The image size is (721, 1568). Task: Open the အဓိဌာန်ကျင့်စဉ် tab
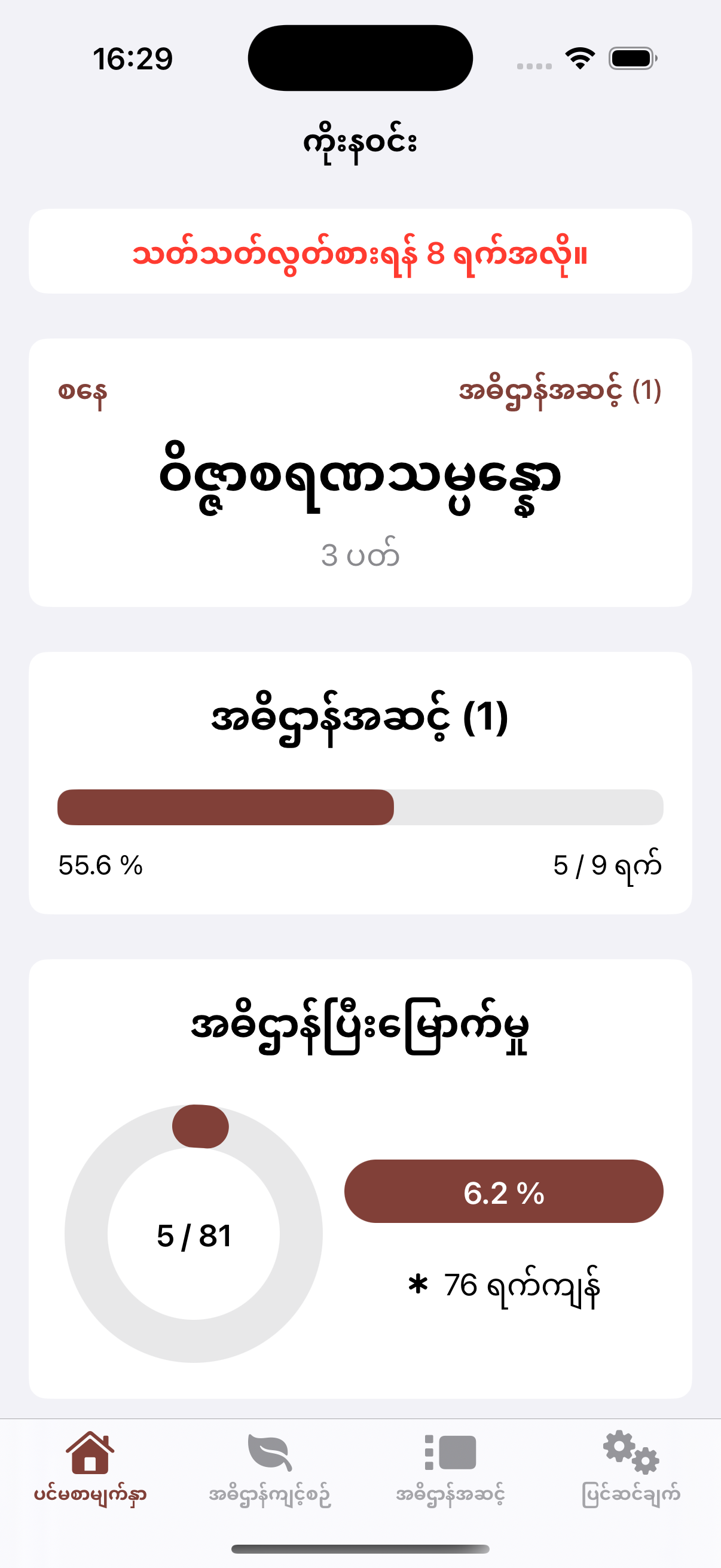point(270,1468)
